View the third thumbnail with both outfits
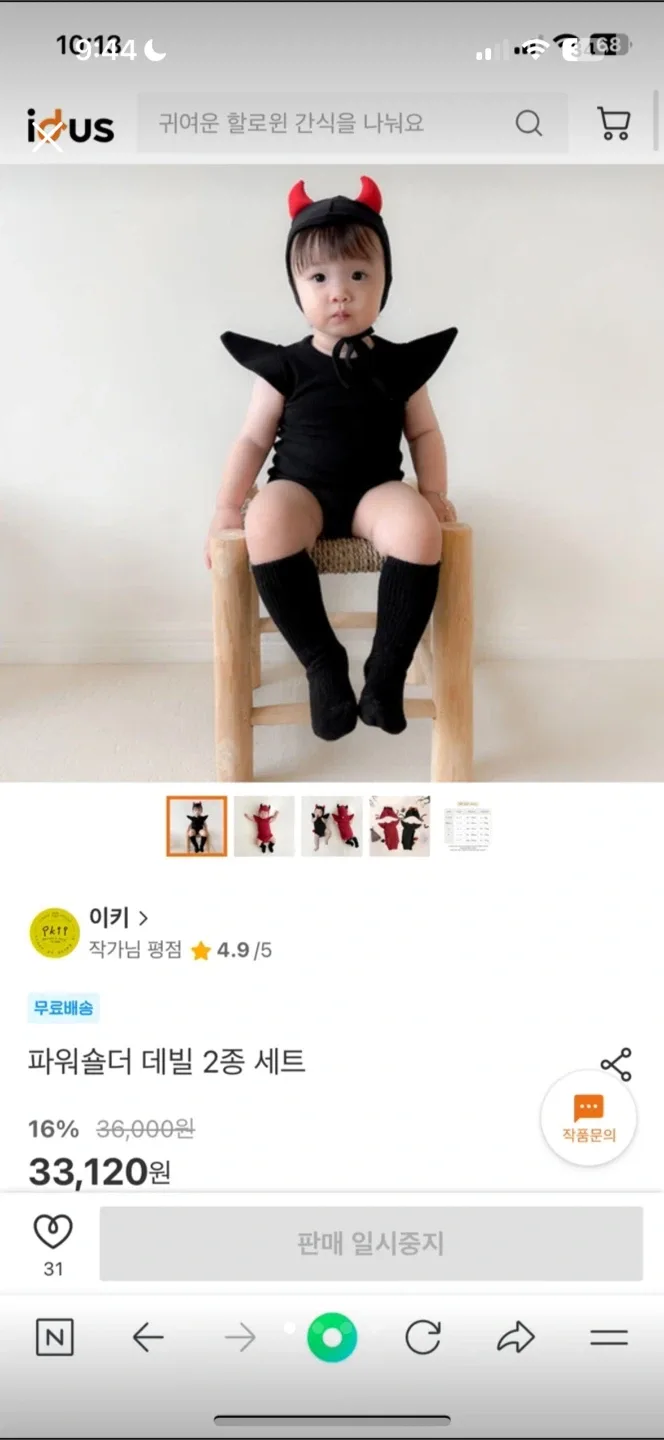Viewport: 664px width, 1440px height. 332,826
